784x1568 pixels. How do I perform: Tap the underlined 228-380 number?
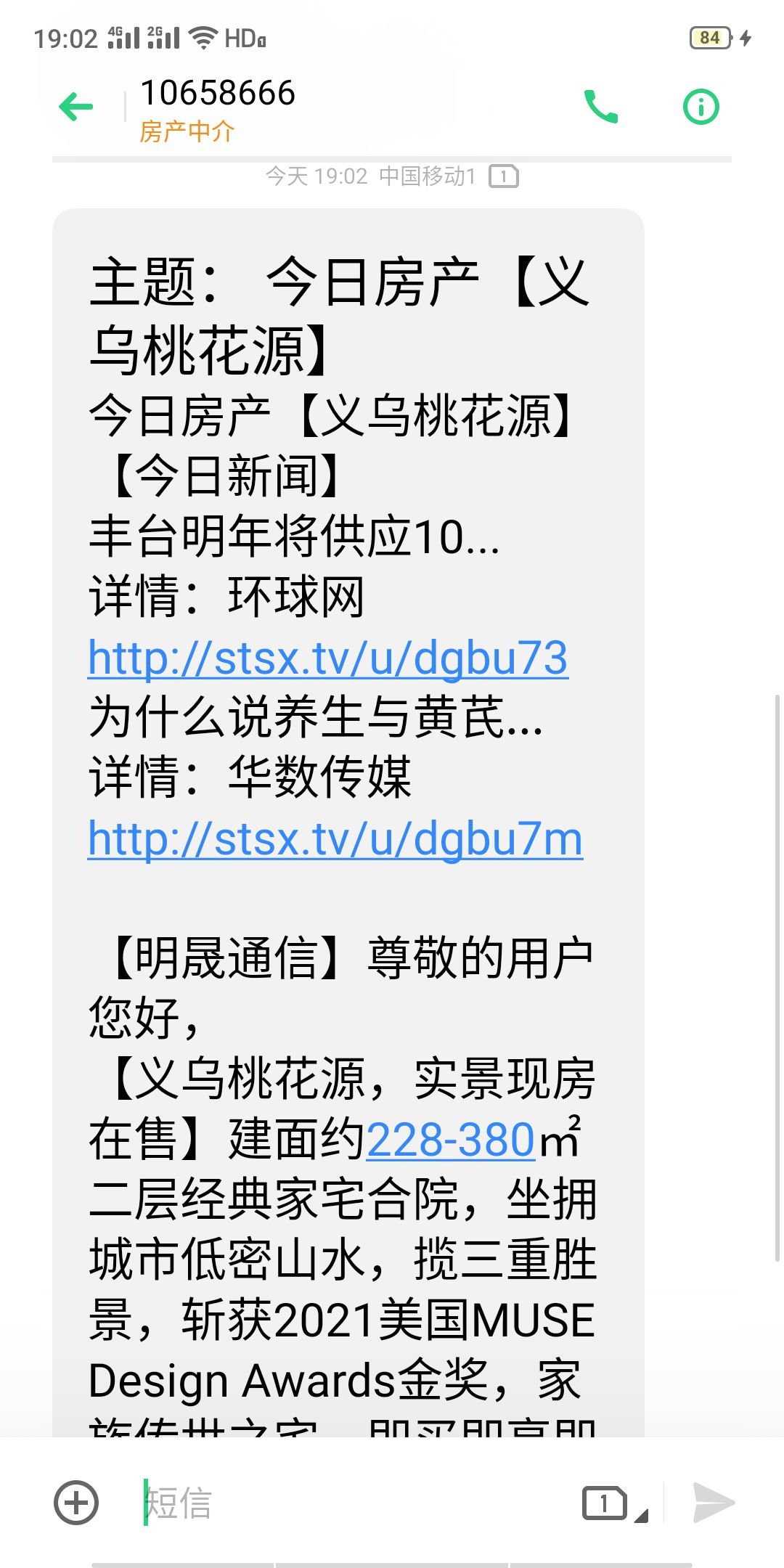pos(450,1139)
